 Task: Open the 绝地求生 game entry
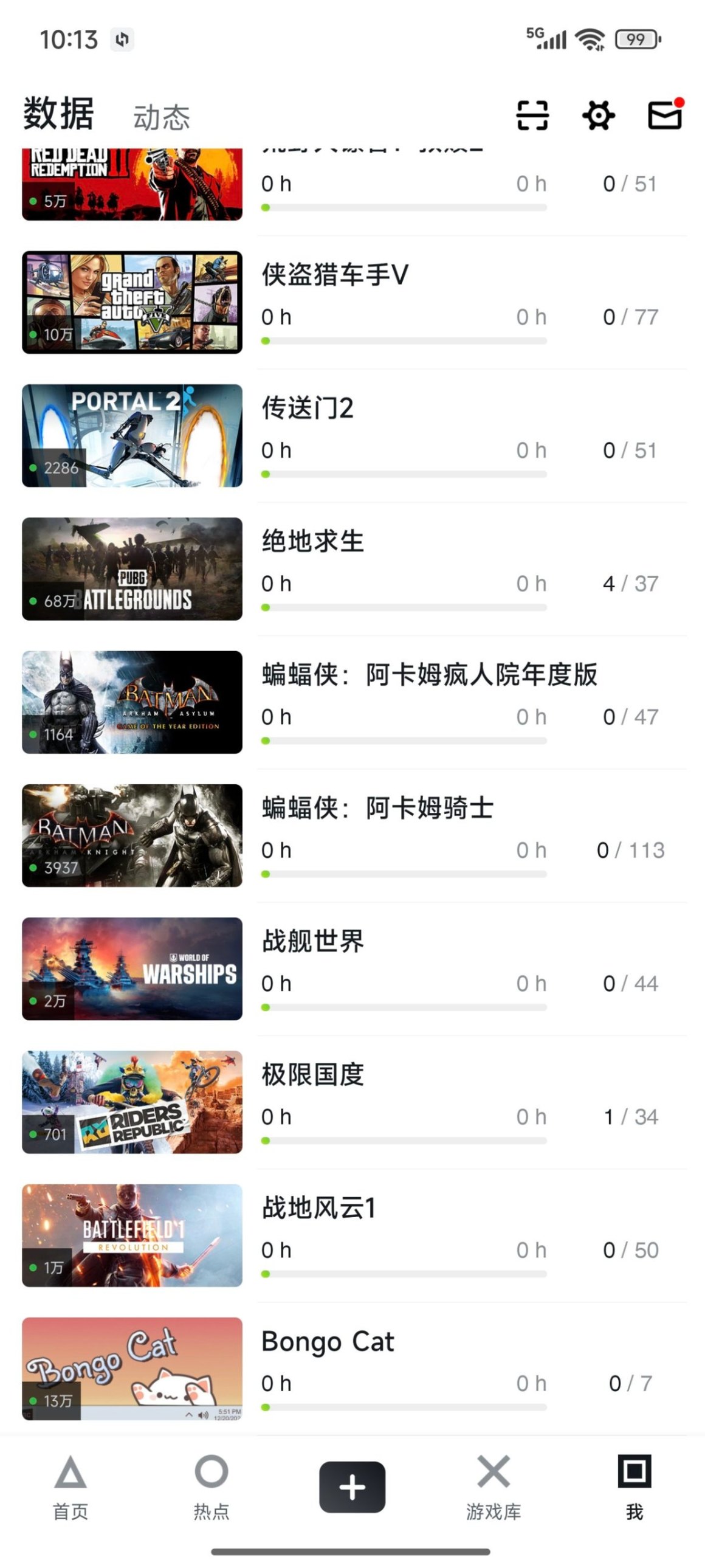(312, 542)
